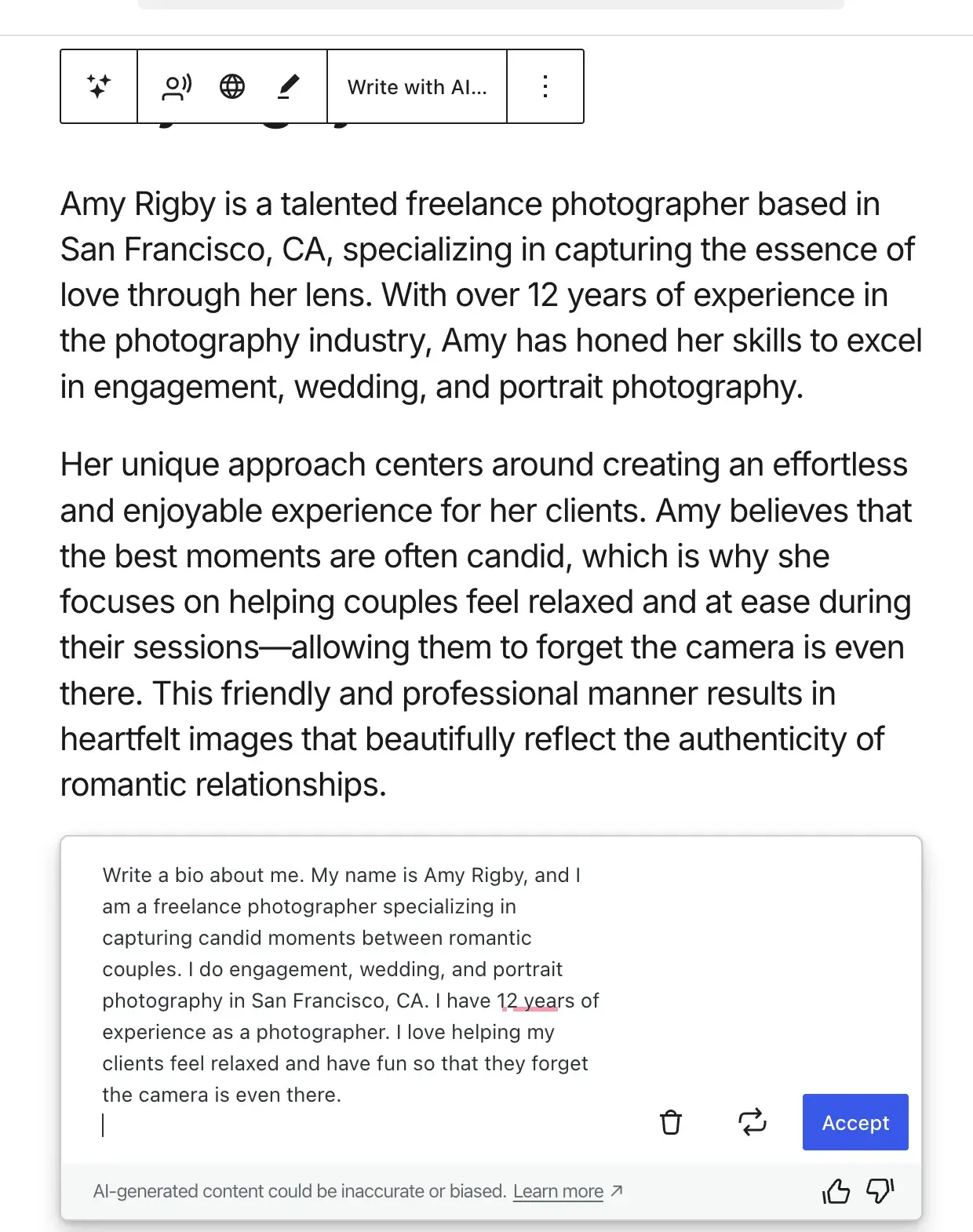Open the change tone tool
Viewport: 973px width, 1232px height.
coord(176,86)
